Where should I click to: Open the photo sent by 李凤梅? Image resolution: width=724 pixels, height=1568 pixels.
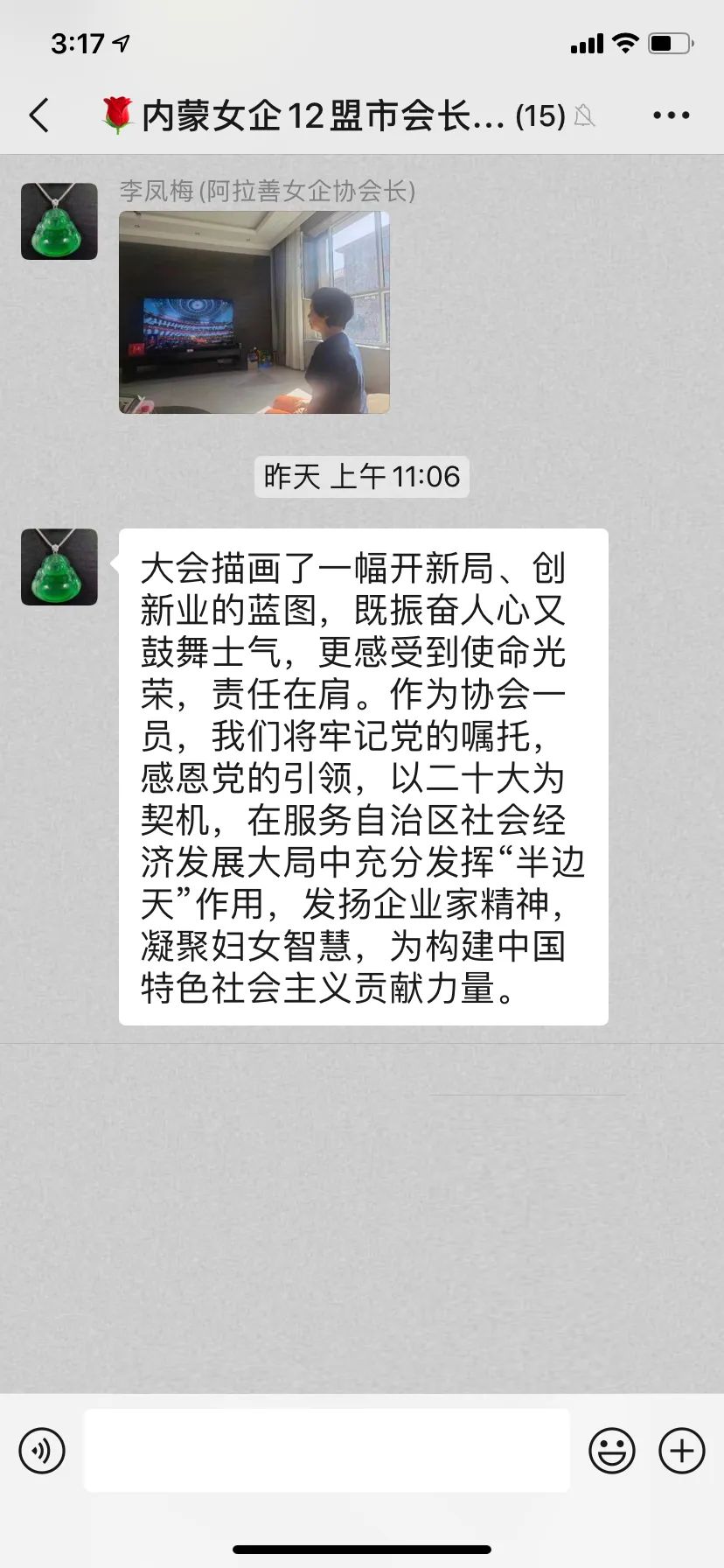(254, 312)
